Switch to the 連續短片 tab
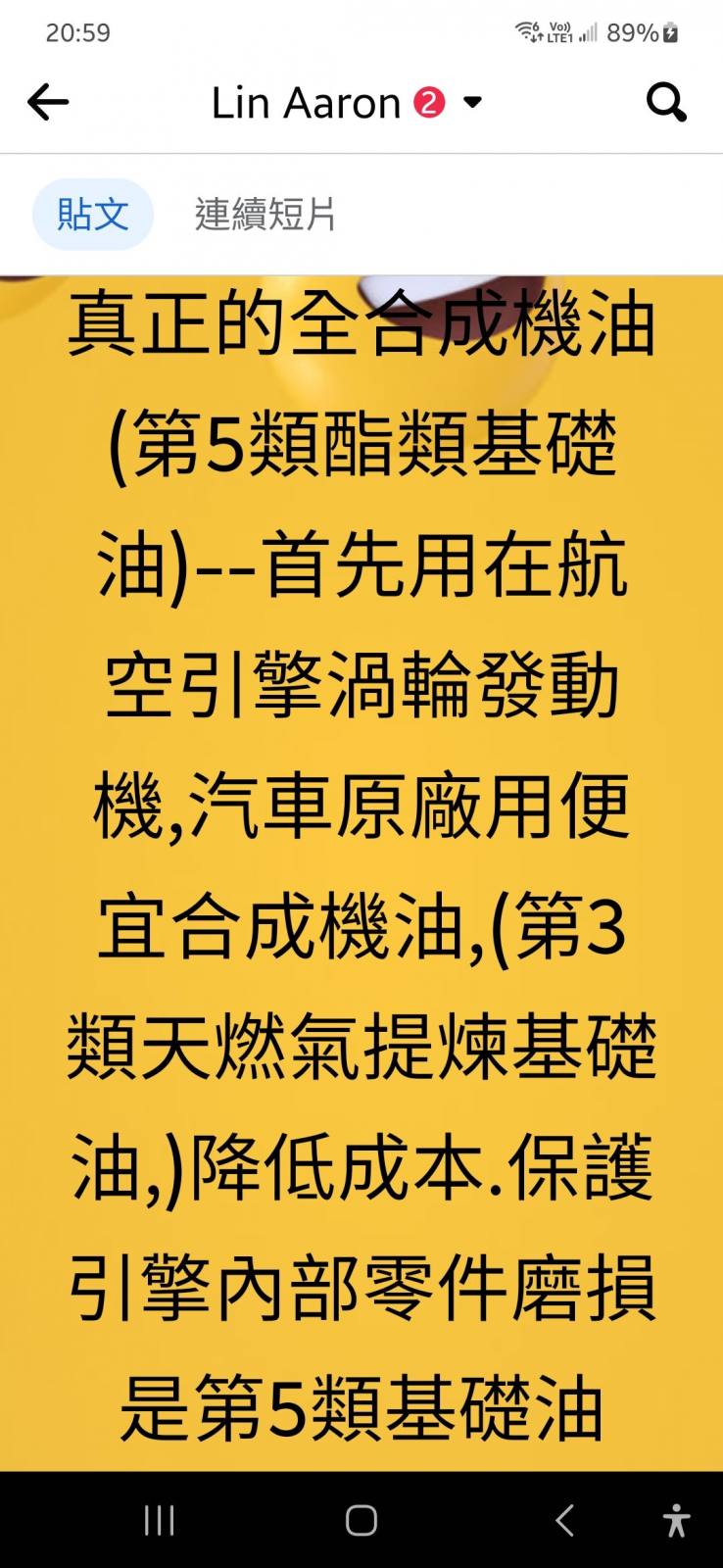The width and height of the screenshot is (723, 1568). click(265, 214)
